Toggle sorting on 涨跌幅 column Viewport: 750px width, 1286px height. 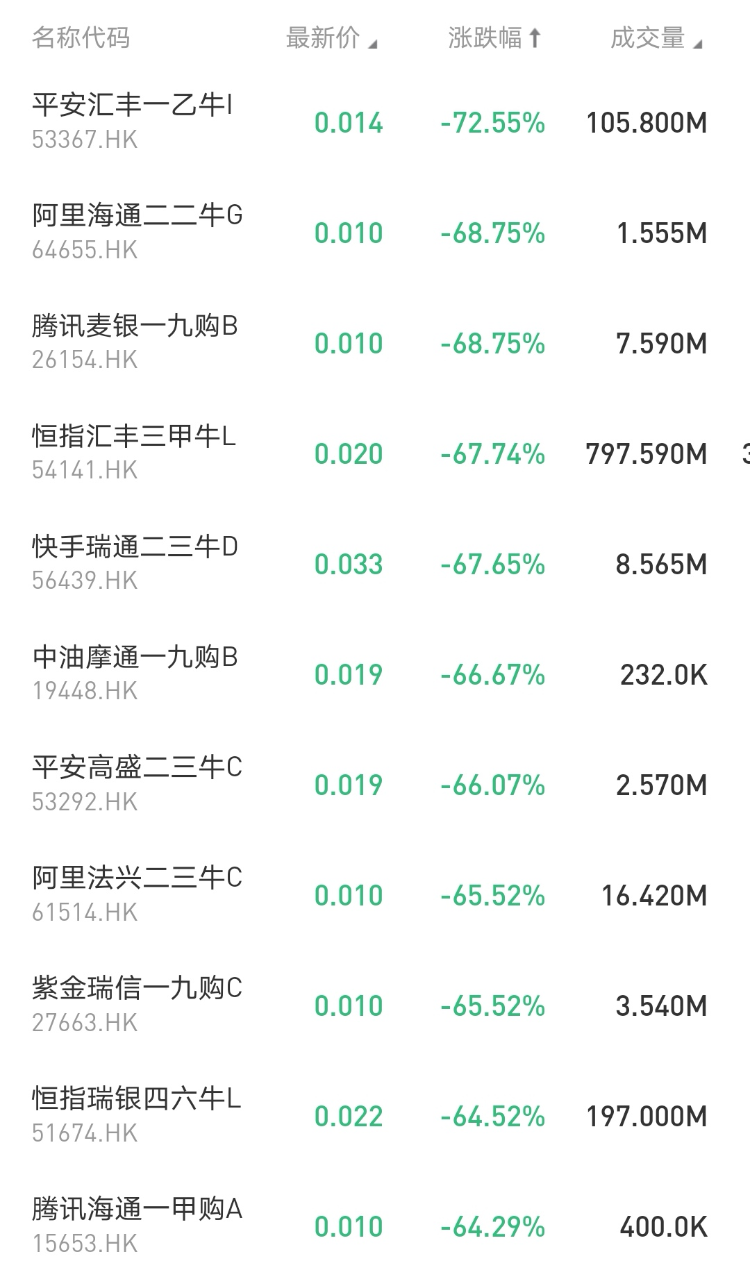(494, 39)
